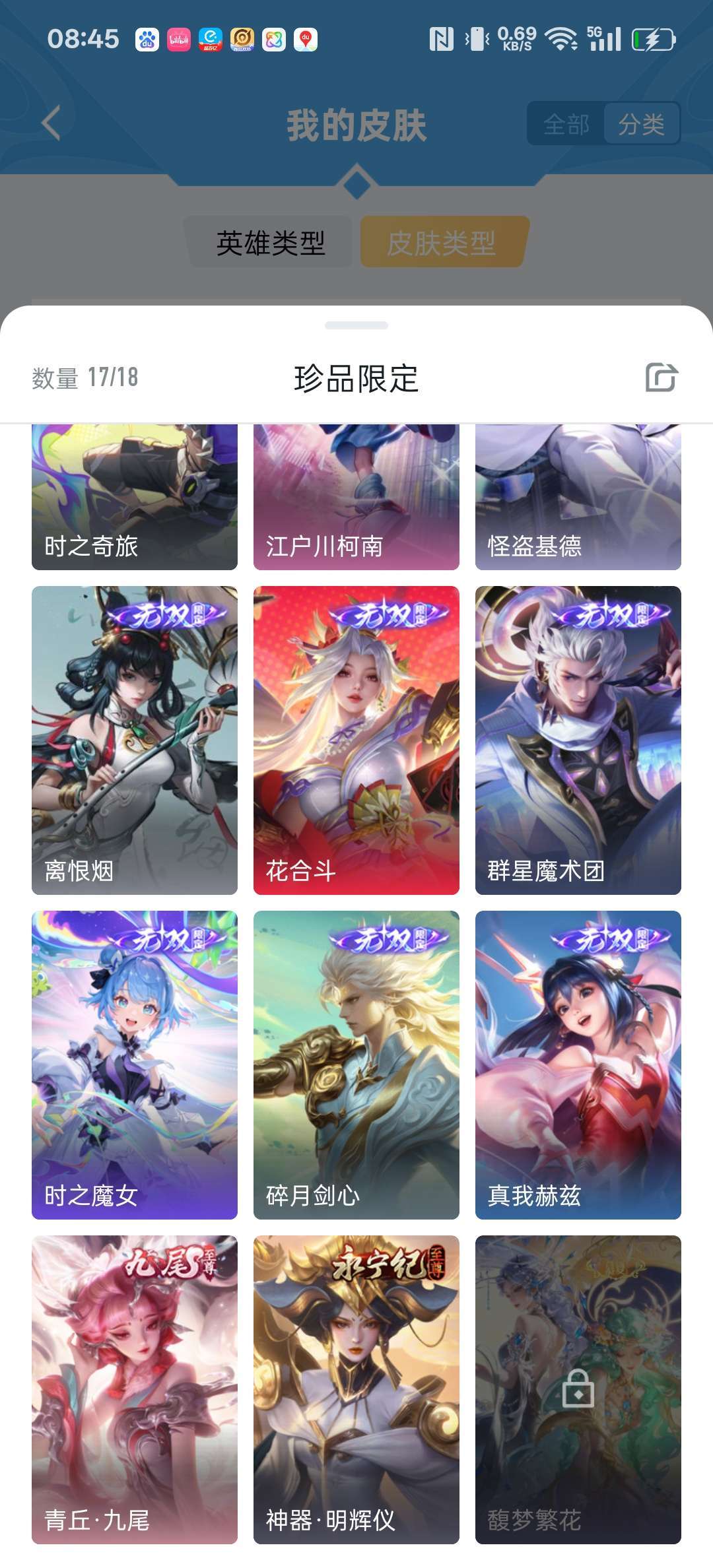Open the 碎月剑心 skin card

356,1064
